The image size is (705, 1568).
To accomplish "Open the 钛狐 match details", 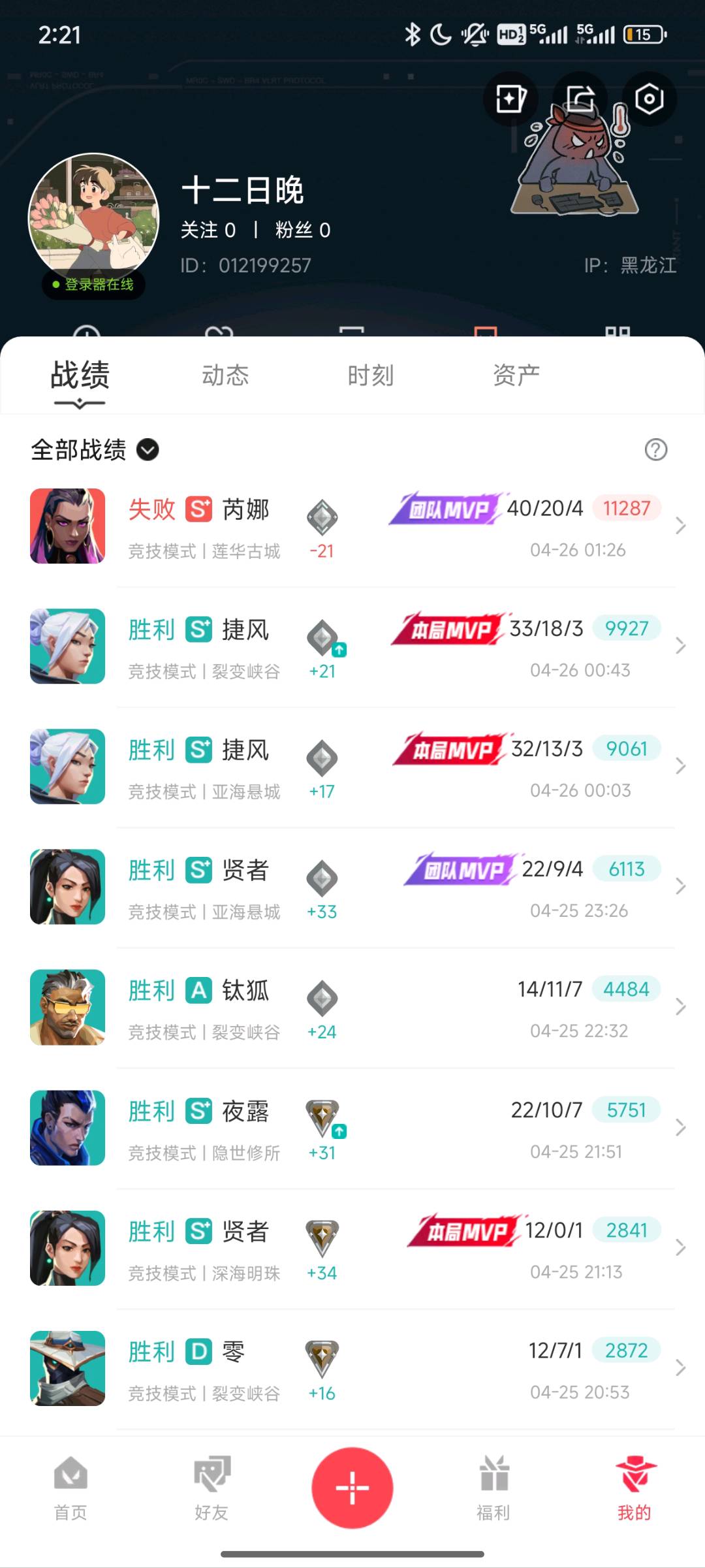I will coord(352,1007).
